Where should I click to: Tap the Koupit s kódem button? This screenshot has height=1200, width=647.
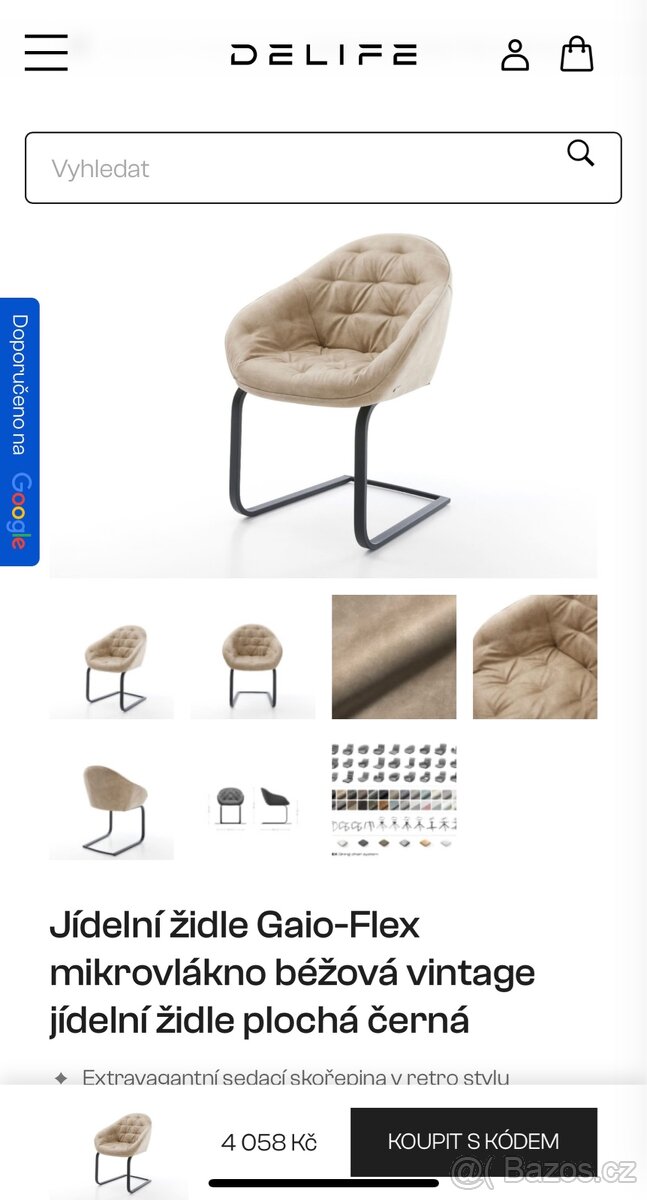coord(473,1141)
